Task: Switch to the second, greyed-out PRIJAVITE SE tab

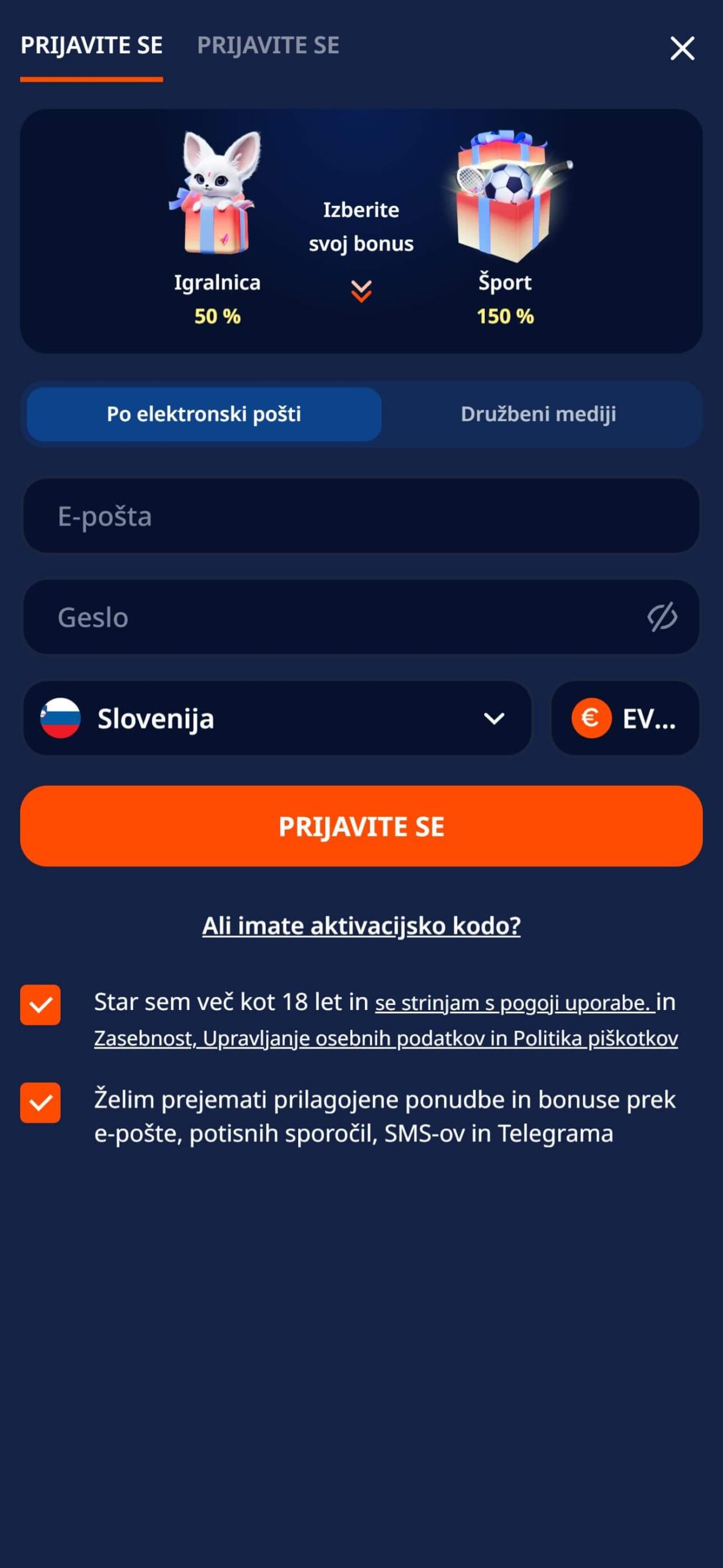Action: [x=268, y=45]
